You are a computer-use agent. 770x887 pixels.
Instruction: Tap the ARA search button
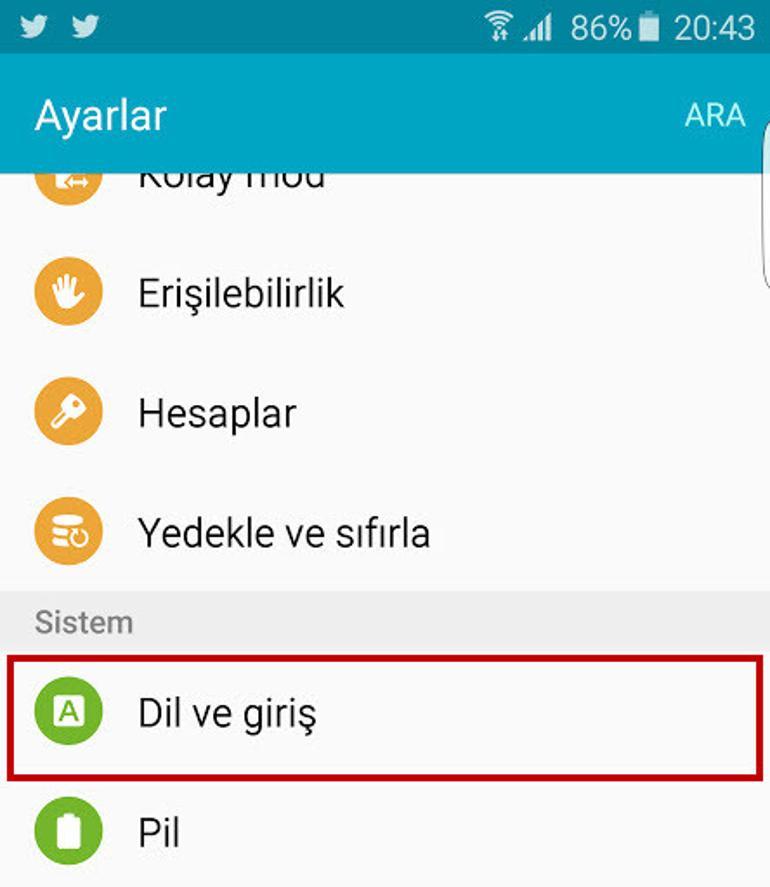[x=714, y=115]
